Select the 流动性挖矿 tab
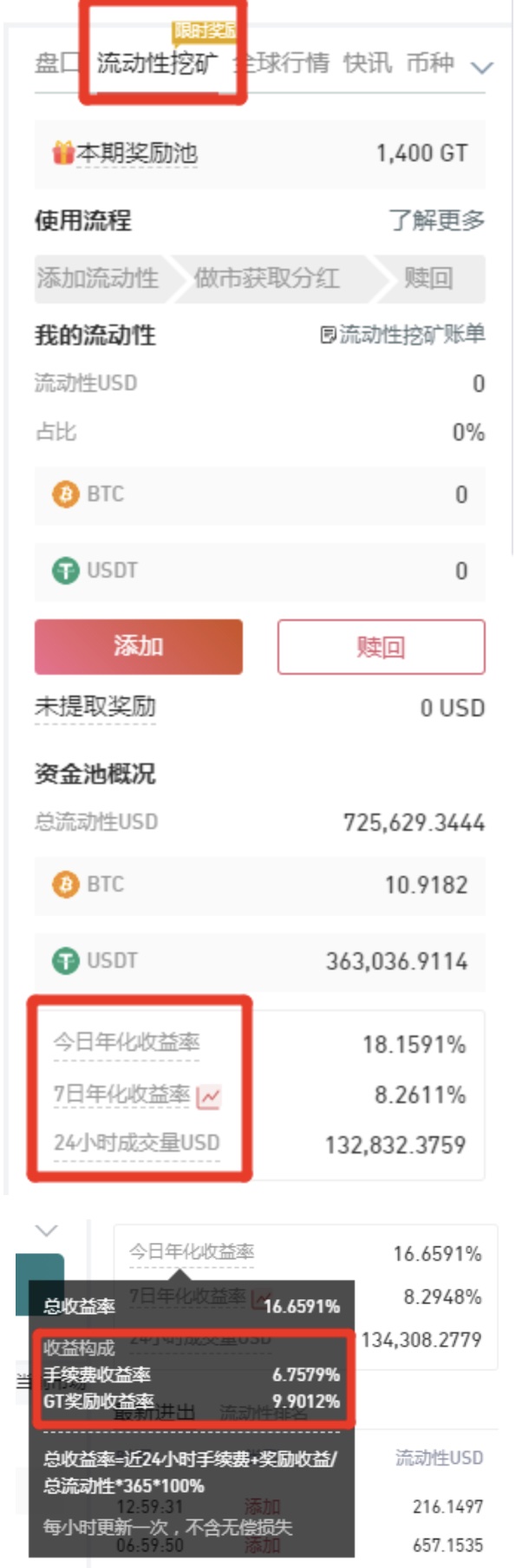The image size is (522, 1568). [157, 63]
